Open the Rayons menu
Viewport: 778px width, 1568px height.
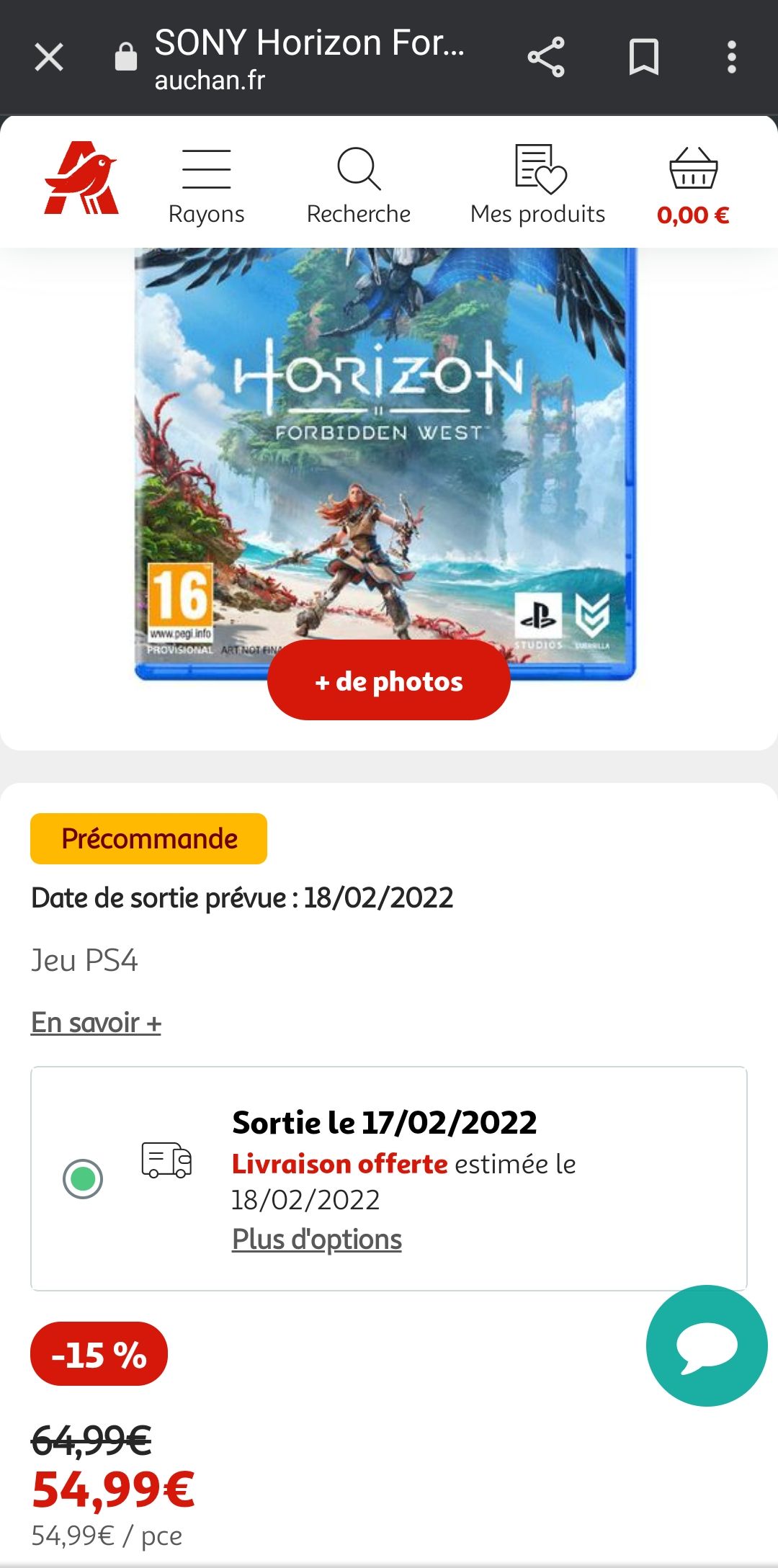pyautogui.click(x=206, y=185)
